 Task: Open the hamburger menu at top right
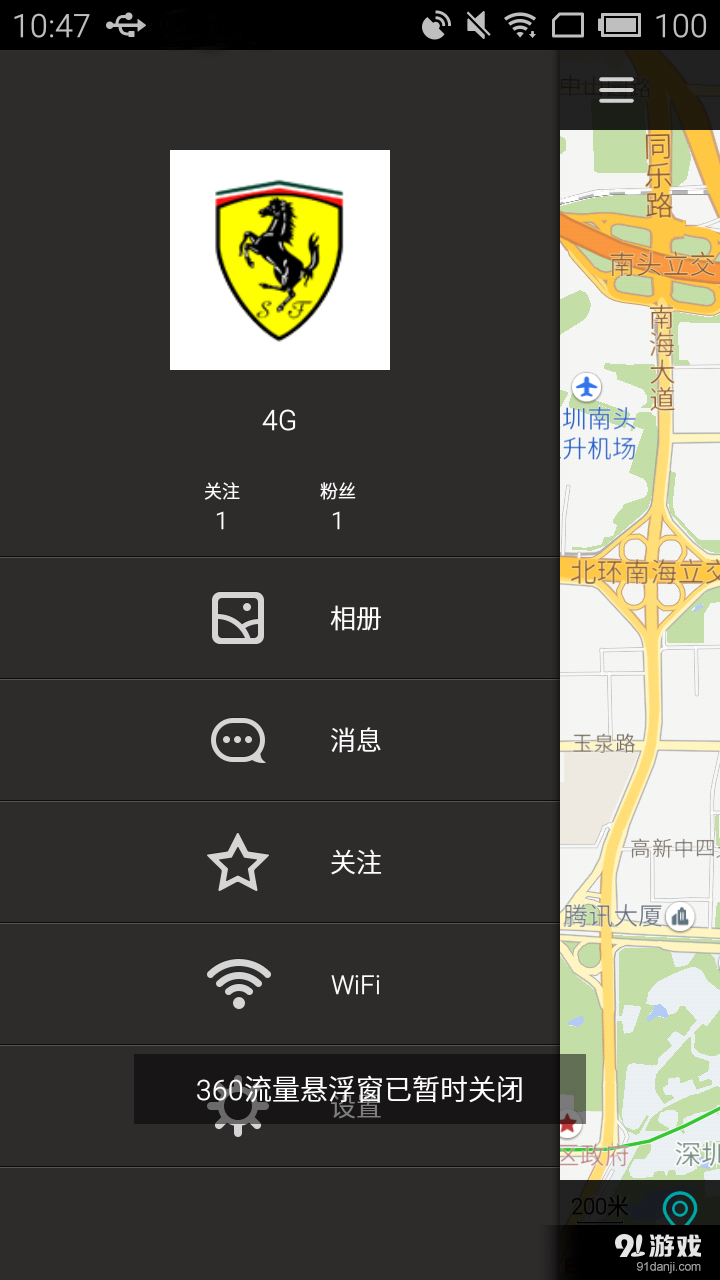pos(616,90)
